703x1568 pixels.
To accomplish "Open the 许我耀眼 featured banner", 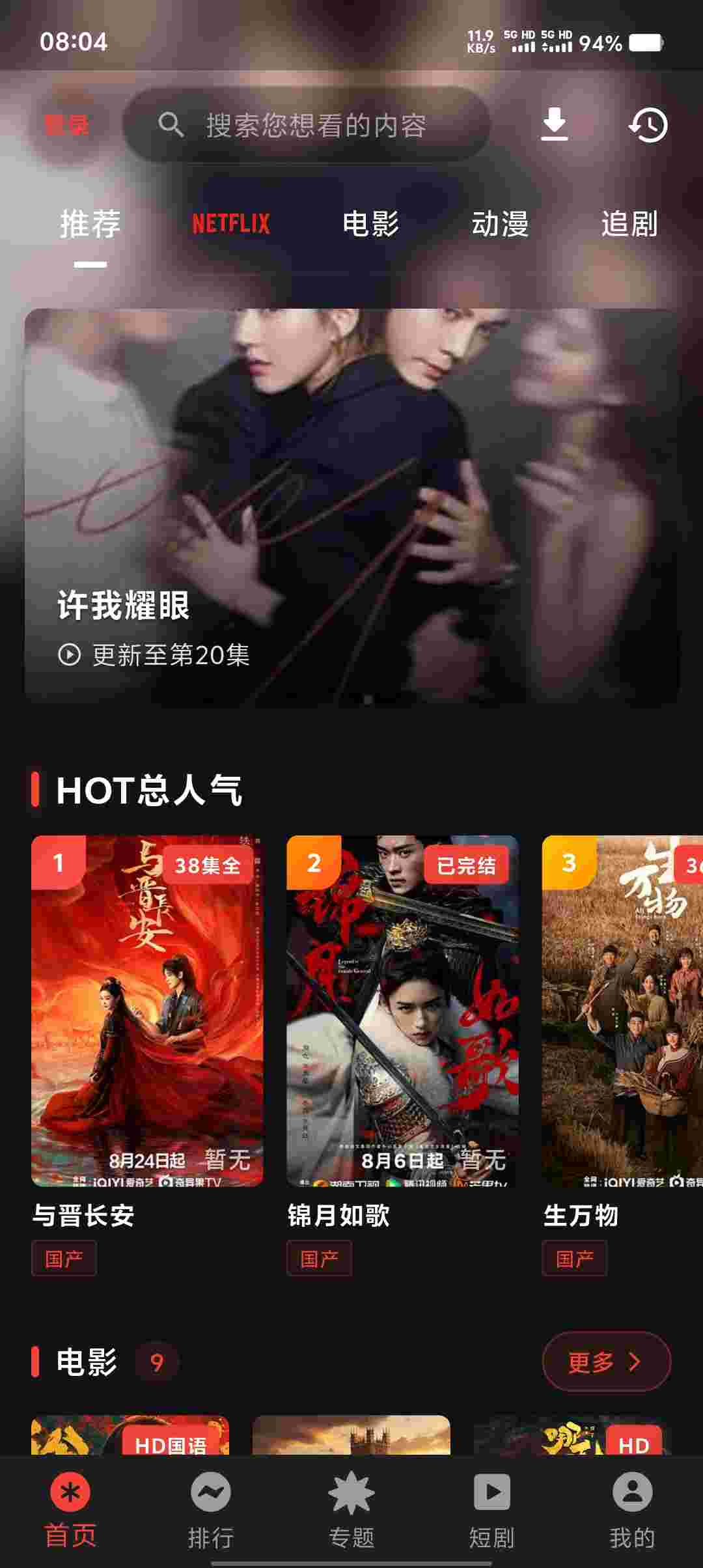I will (351, 505).
